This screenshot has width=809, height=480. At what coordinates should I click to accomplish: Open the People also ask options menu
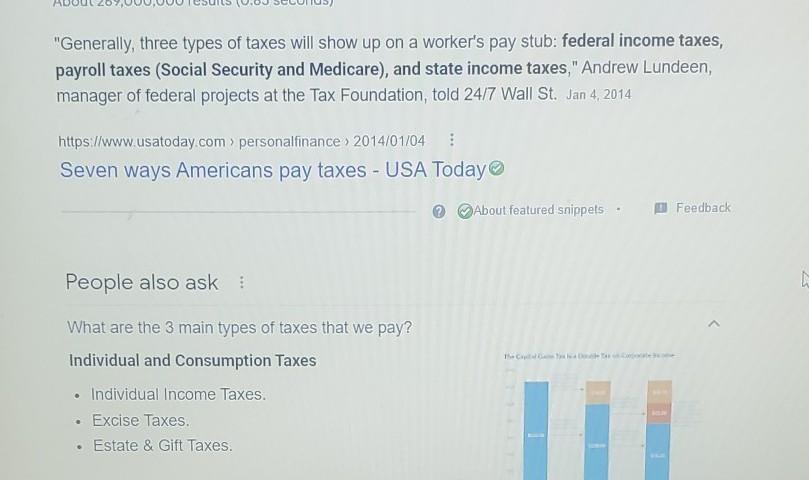click(241, 282)
